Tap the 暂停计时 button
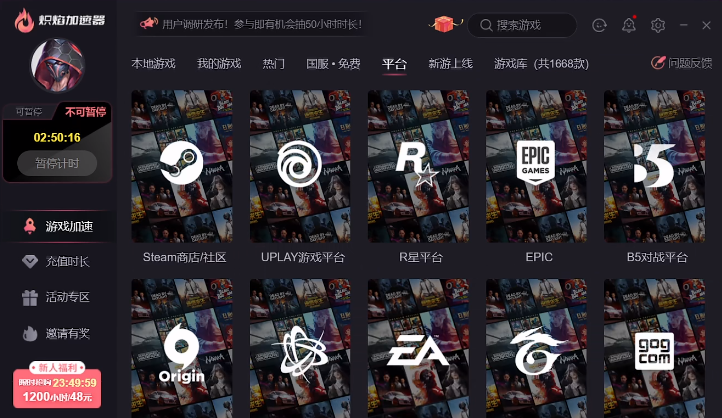The width and height of the screenshot is (722, 418). (x=57, y=163)
